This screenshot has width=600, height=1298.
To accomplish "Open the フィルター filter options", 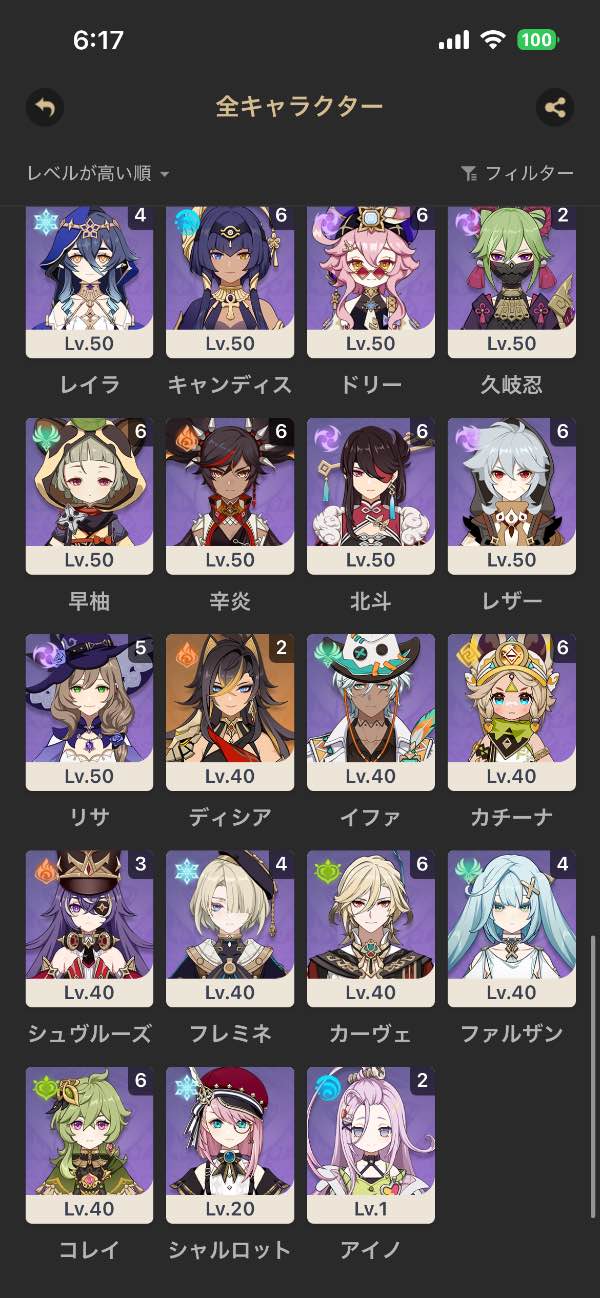I will tap(517, 174).
